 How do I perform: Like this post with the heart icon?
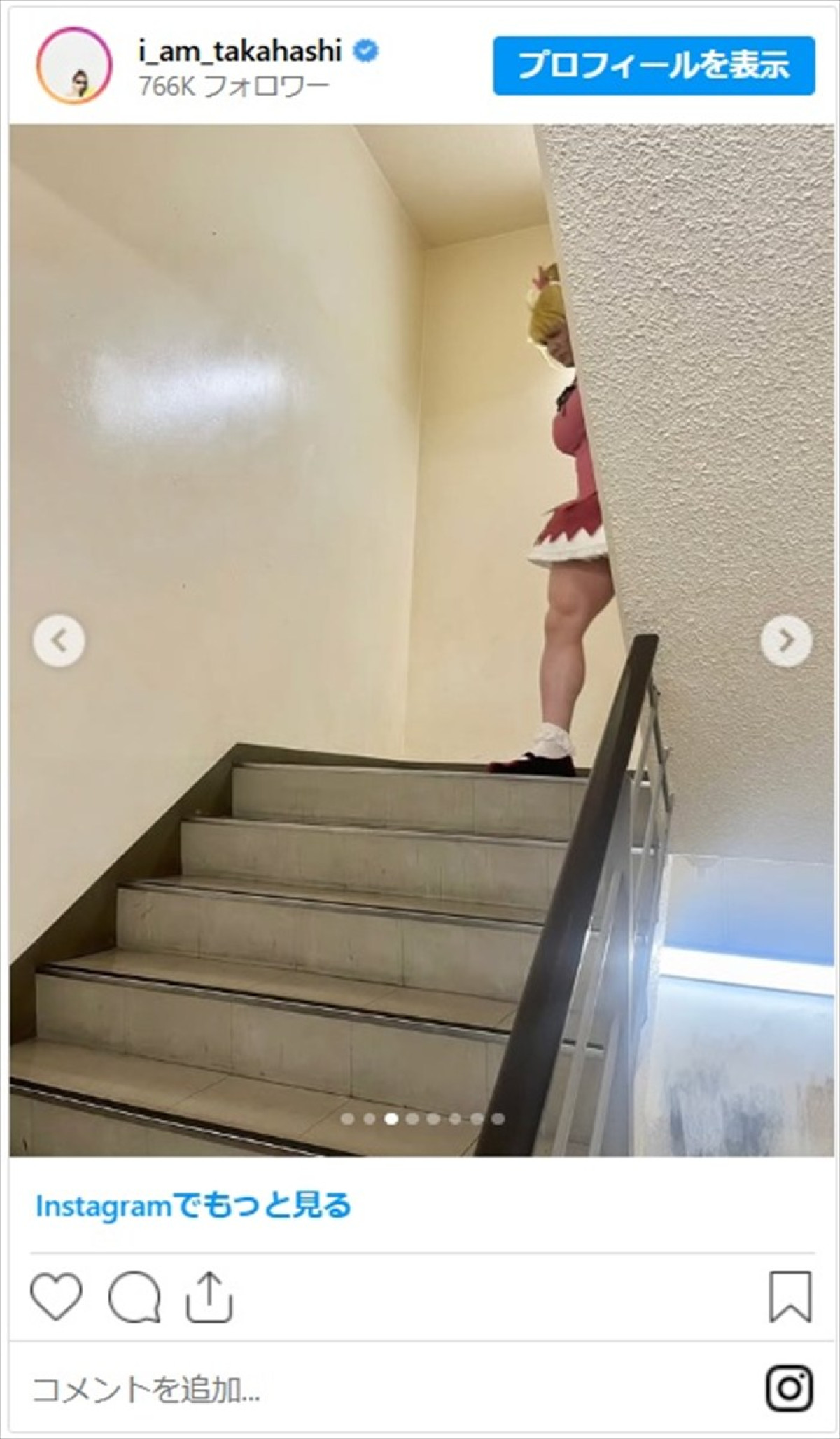[x=57, y=1297]
